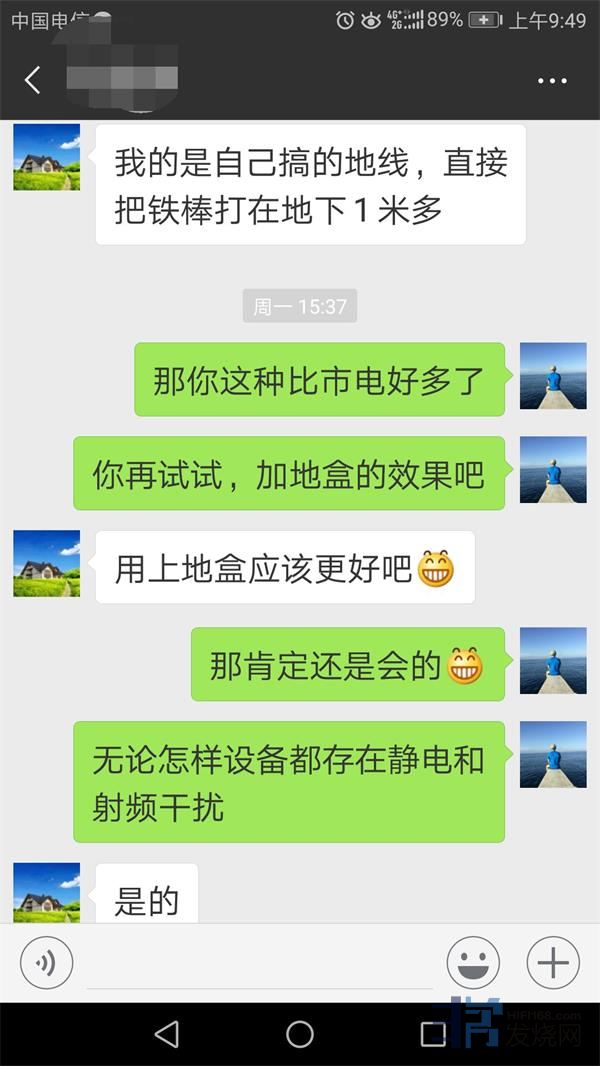Tap the message text input field

point(260,965)
